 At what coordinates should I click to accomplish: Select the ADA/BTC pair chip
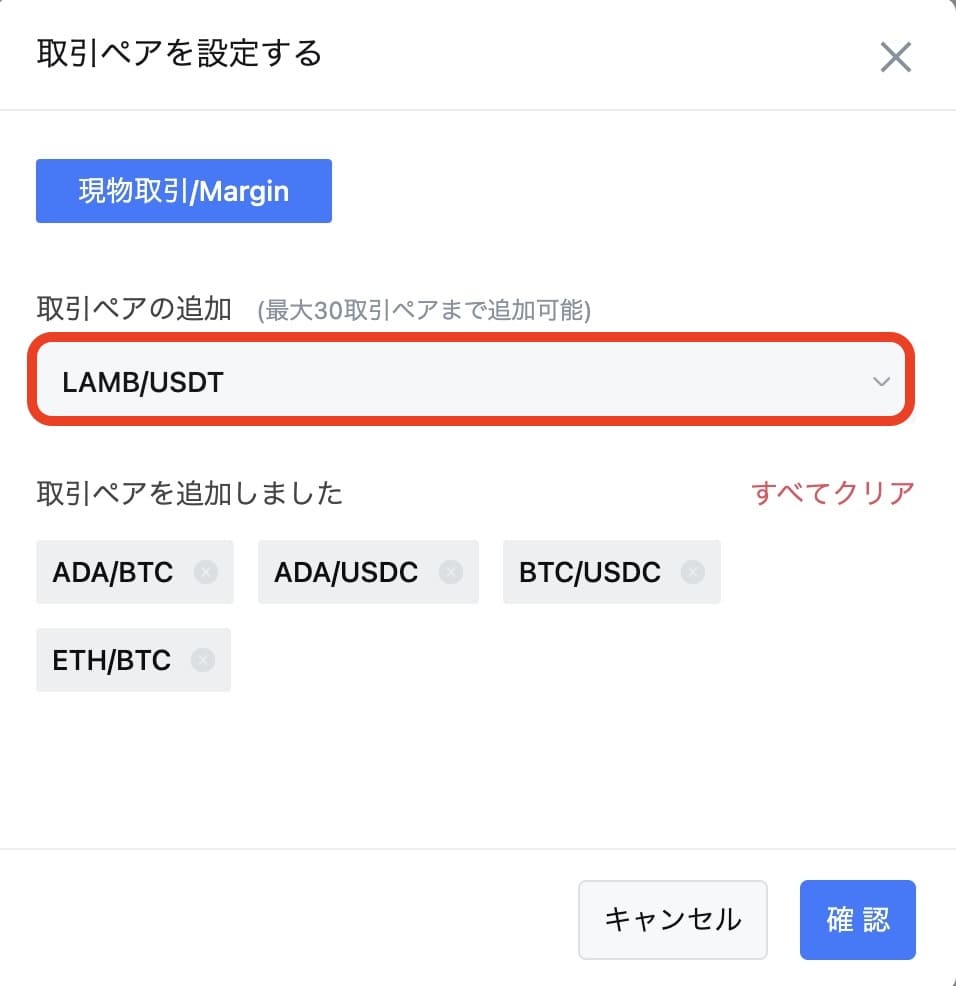pos(115,572)
